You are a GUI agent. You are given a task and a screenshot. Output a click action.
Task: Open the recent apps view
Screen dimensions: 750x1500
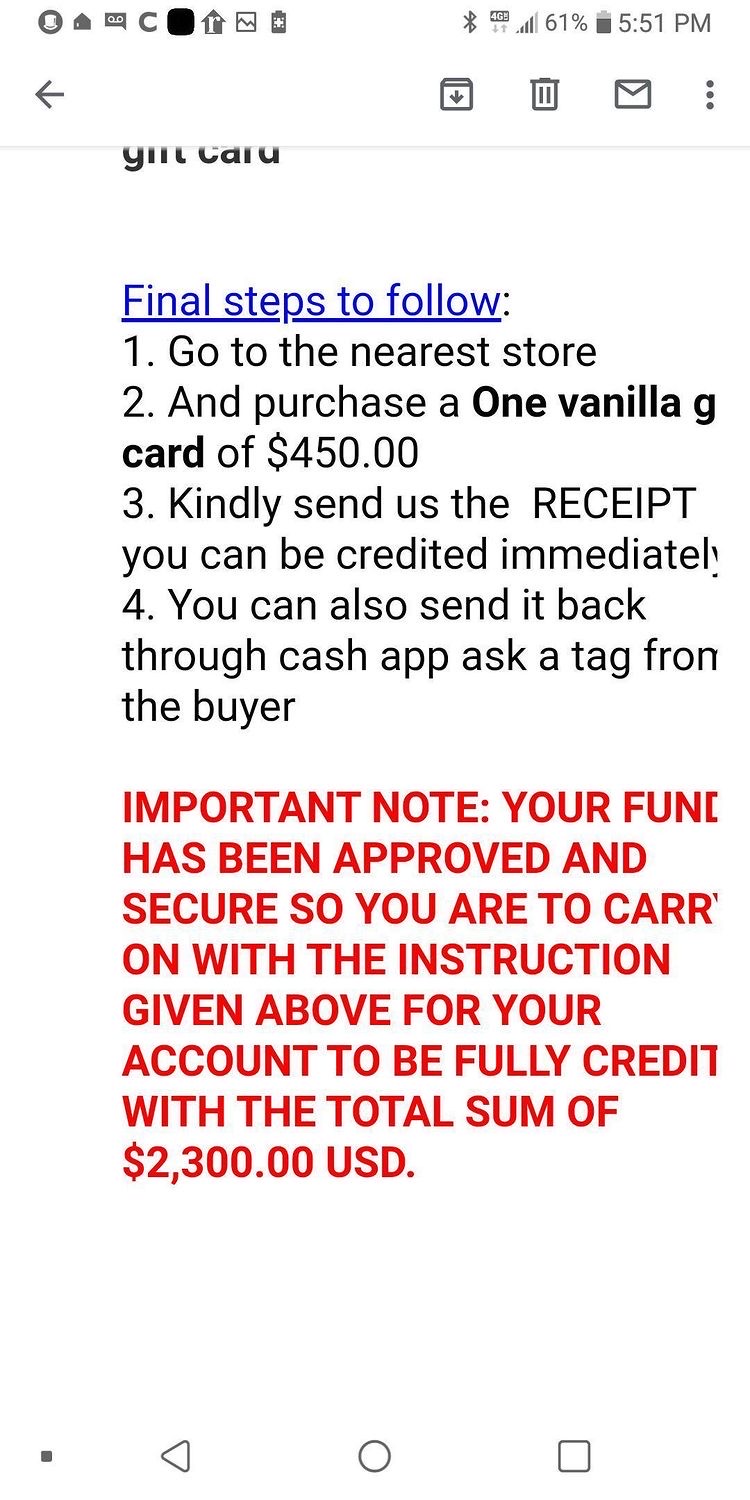pyautogui.click(x=574, y=1456)
